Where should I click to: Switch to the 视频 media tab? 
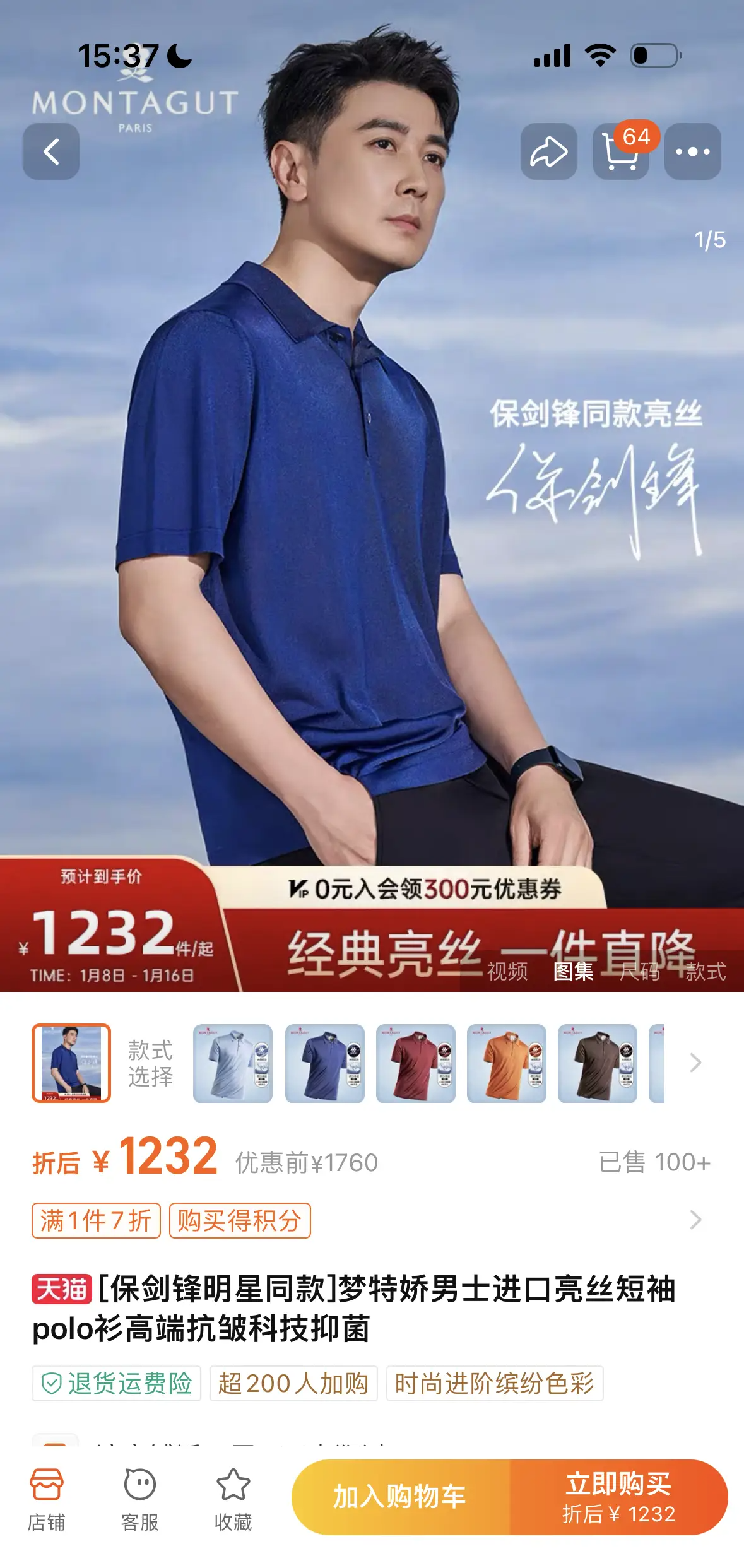tap(507, 971)
